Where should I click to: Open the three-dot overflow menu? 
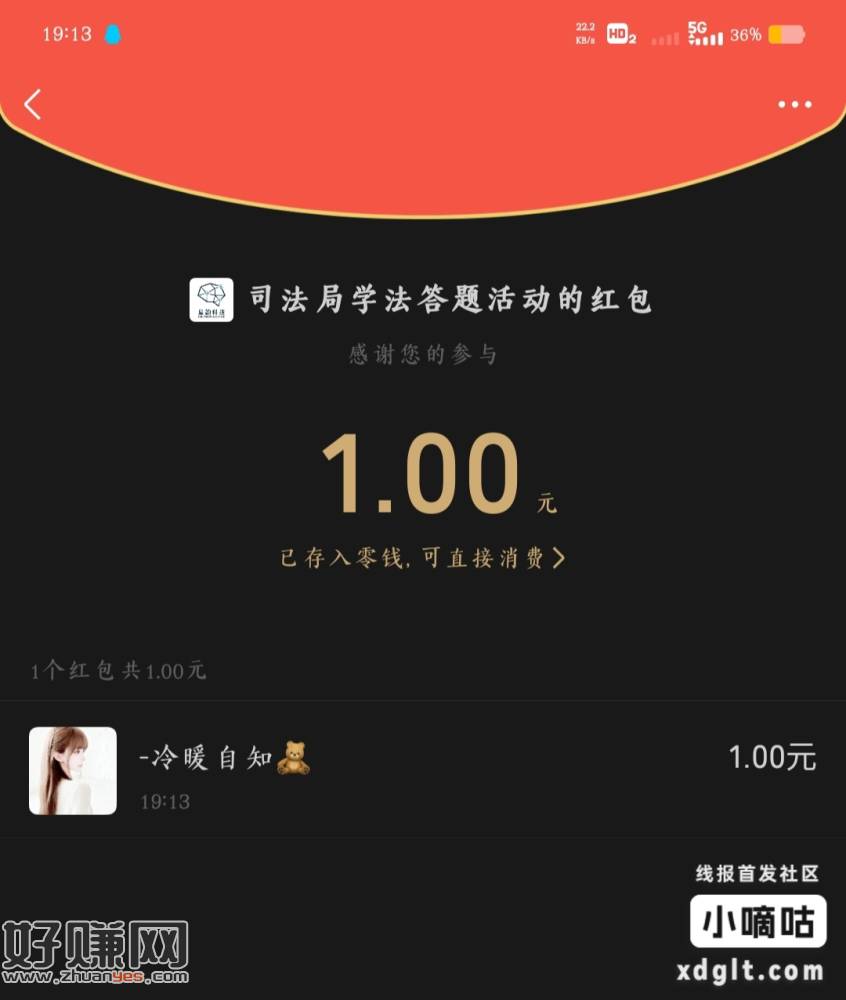[795, 104]
